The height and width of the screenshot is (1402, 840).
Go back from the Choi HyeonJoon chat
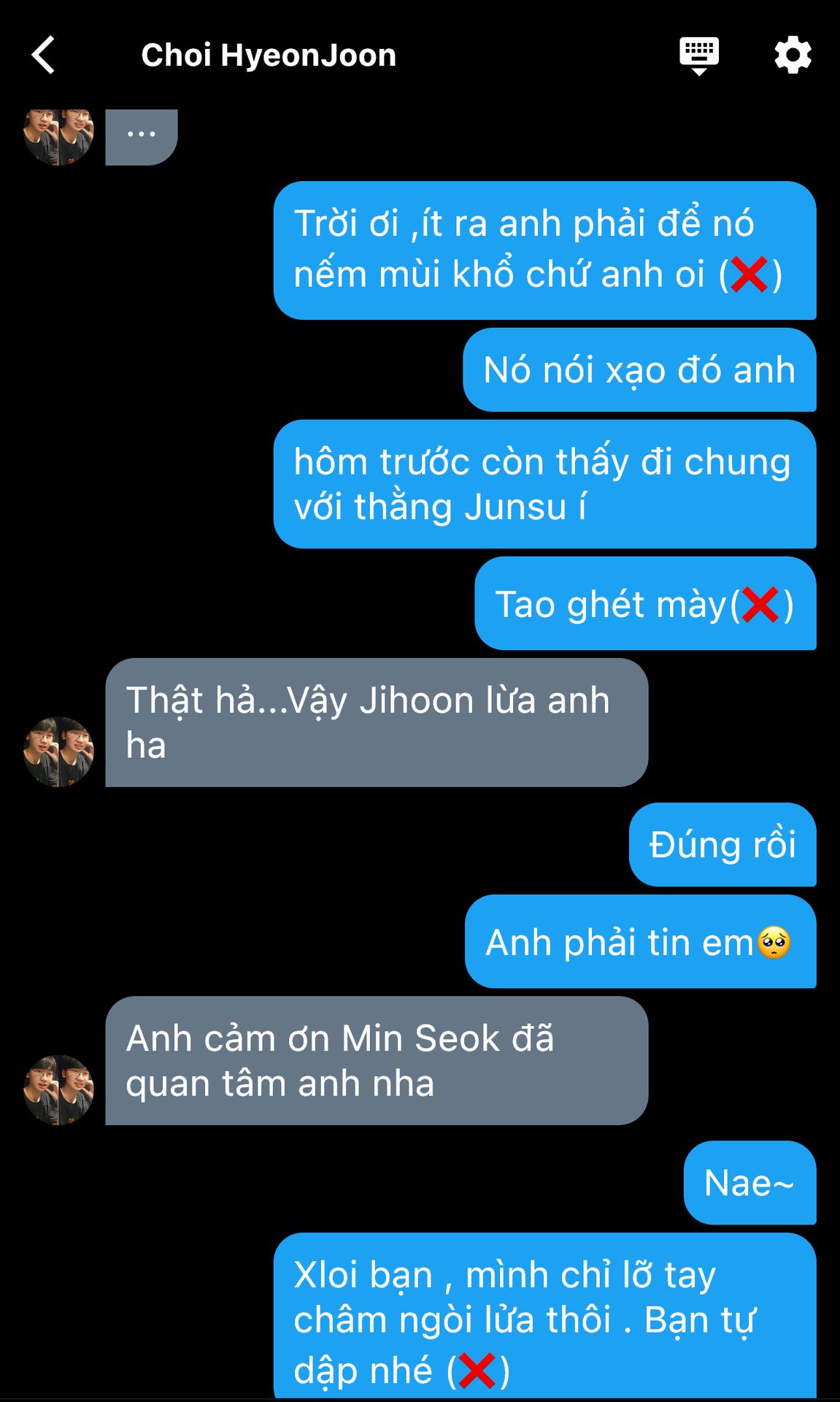[44, 55]
